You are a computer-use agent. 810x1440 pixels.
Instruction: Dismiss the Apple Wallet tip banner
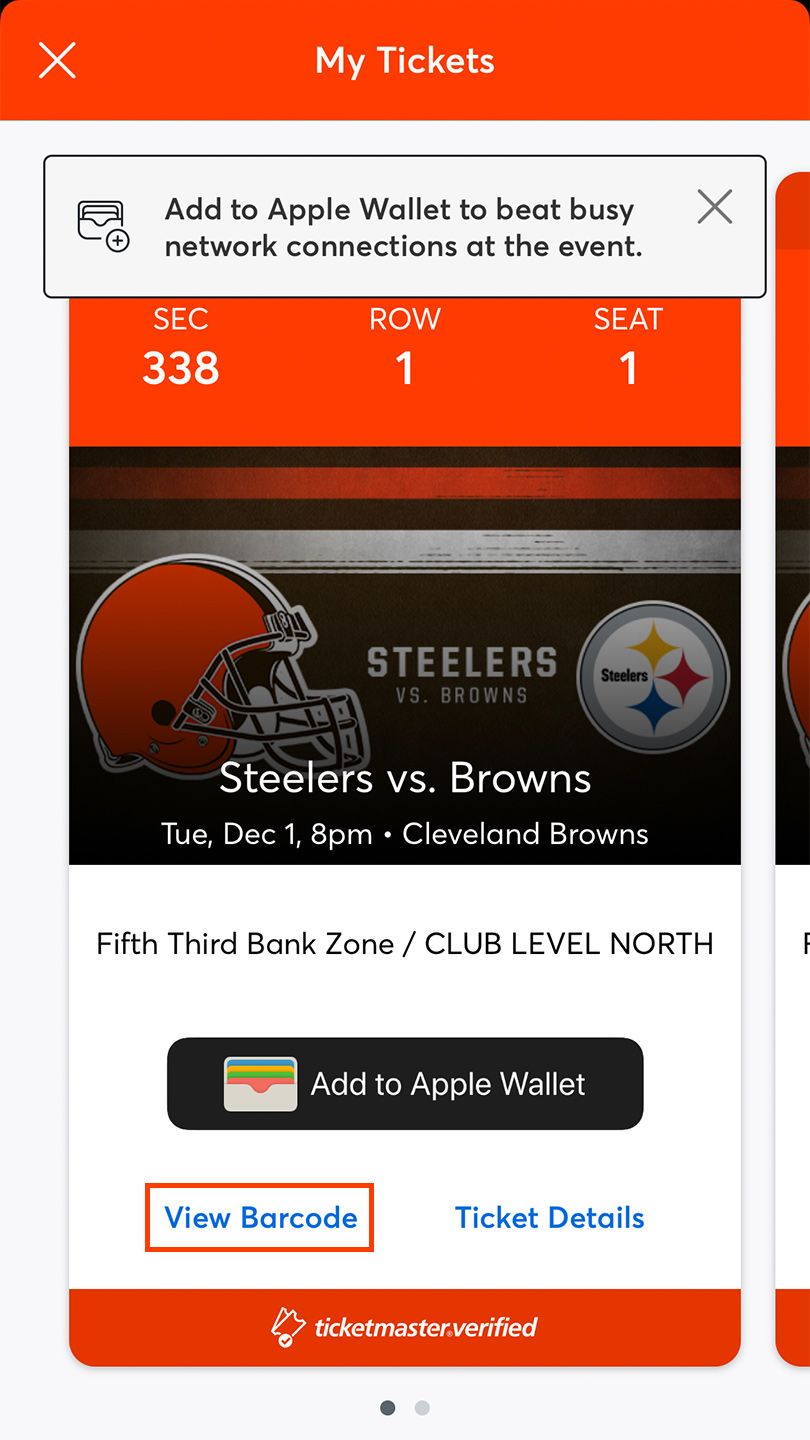tap(714, 207)
